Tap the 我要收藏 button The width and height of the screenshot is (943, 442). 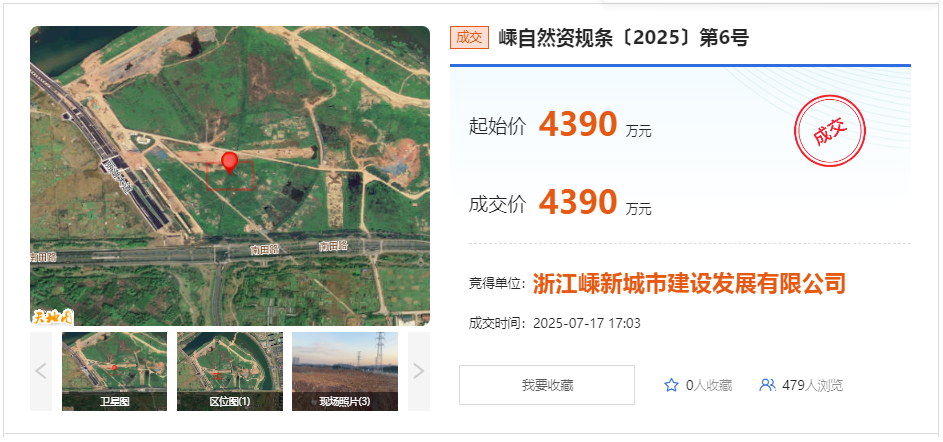[546, 385]
